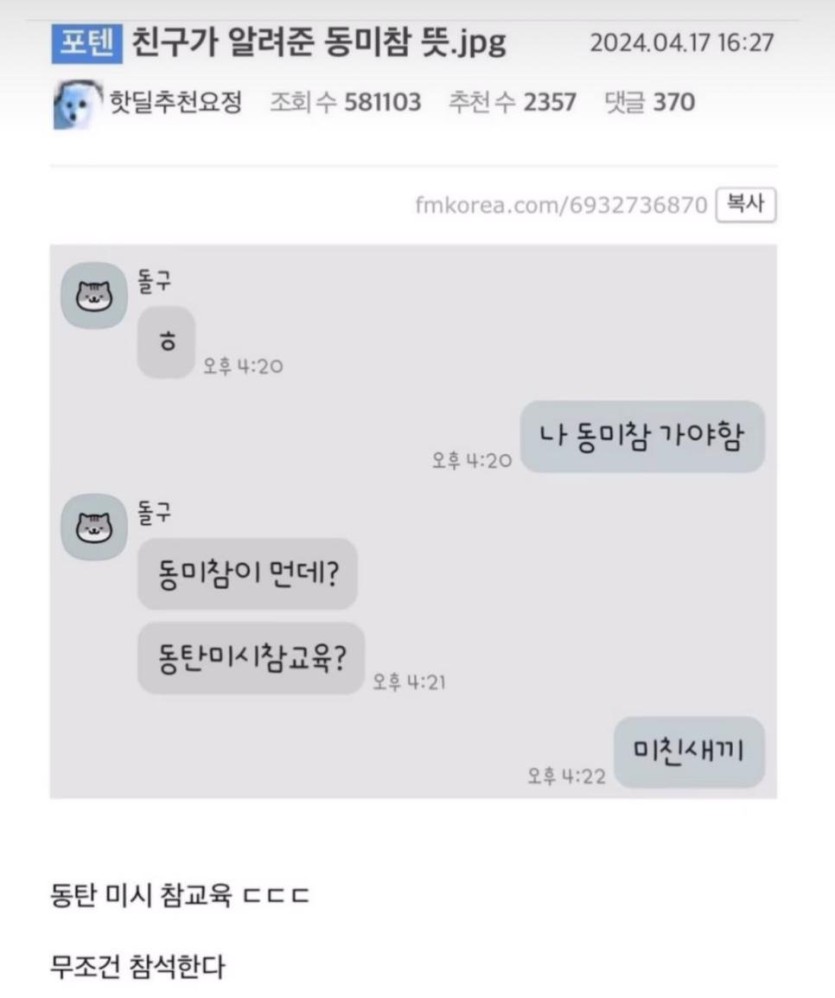
Task: Open author 핫딜추천요정's profile
Action: [175, 102]
